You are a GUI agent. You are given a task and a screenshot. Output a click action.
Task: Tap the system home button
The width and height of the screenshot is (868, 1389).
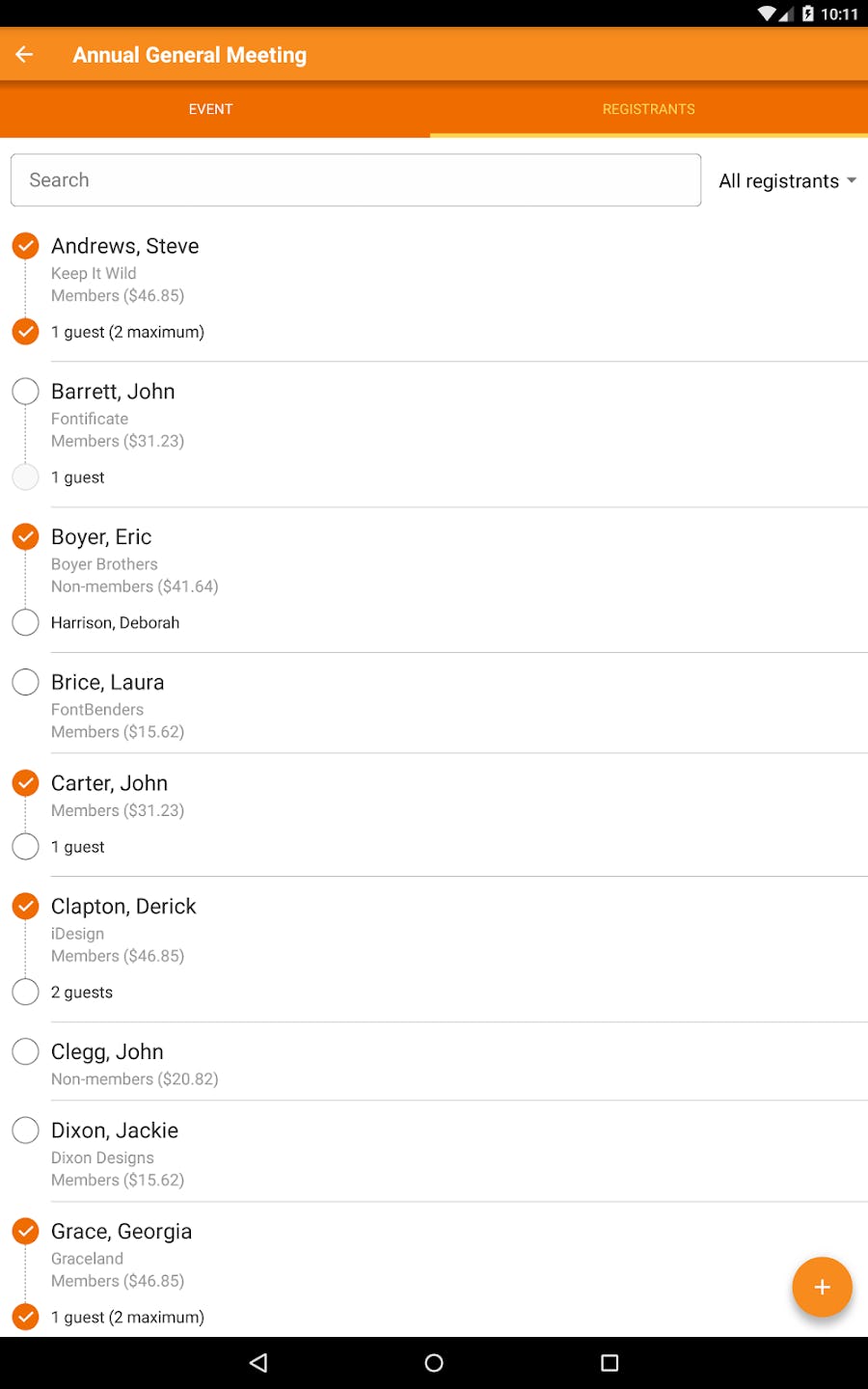click(x=434, y=1363)
